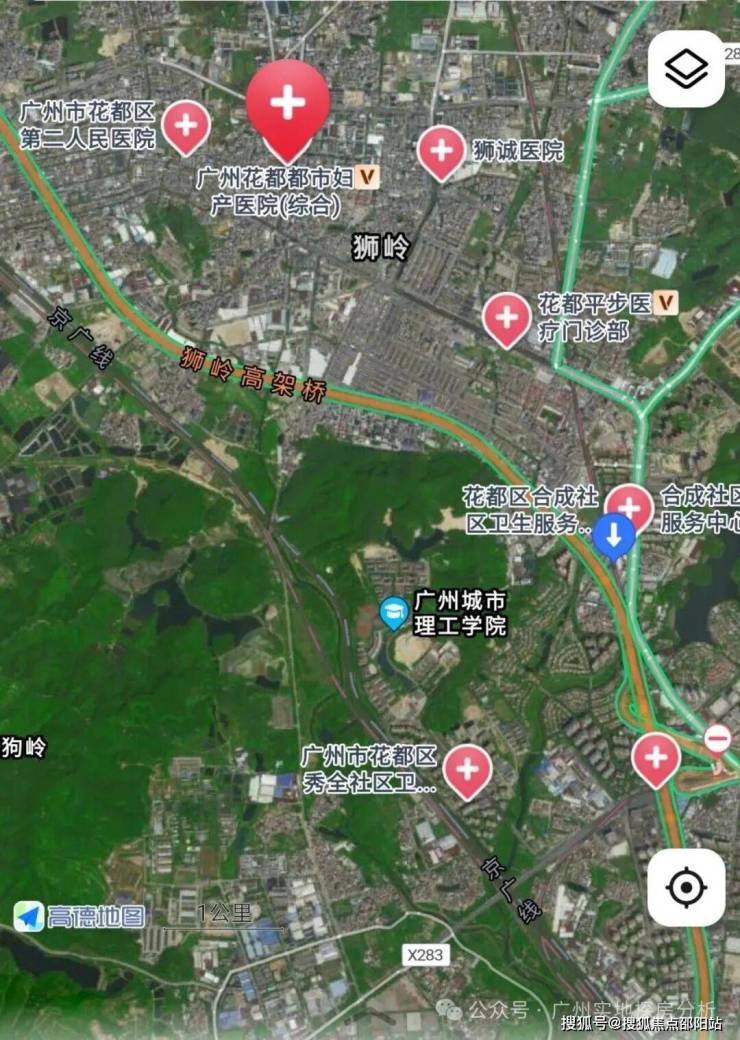Tap the large 广州花都都市妇产医院 marker
The width and height of the screenshot is (740, 1040).
[288, 105]
